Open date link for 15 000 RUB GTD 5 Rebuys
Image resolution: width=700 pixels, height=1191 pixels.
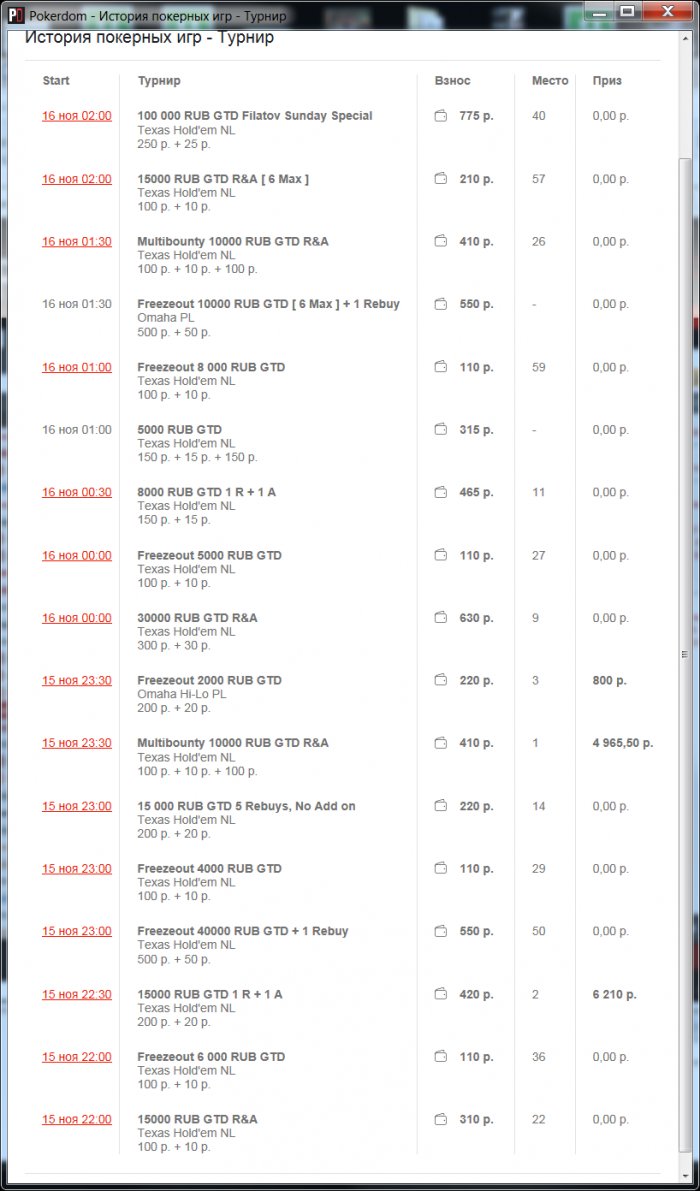(x=77, y=806)
